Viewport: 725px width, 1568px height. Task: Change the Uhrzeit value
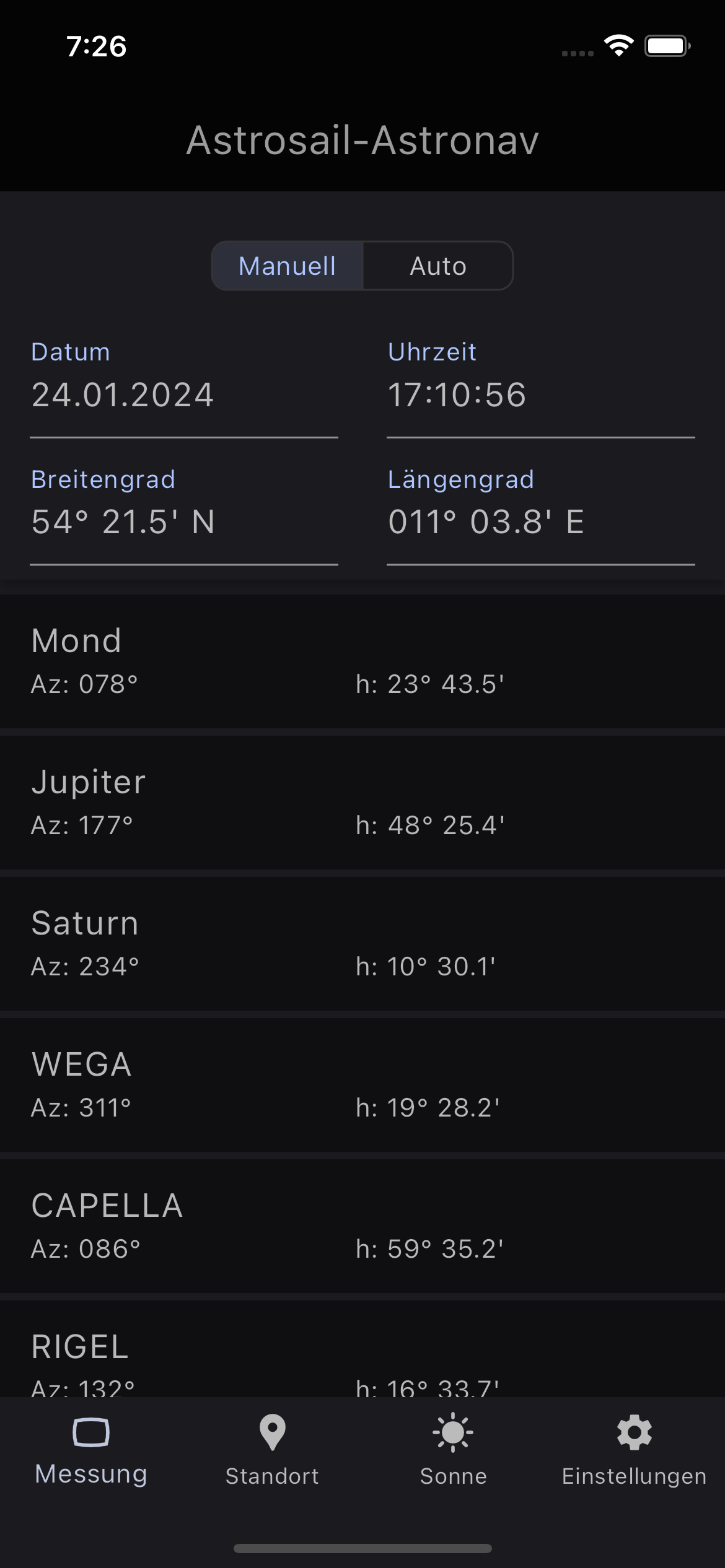click(540, 395)
